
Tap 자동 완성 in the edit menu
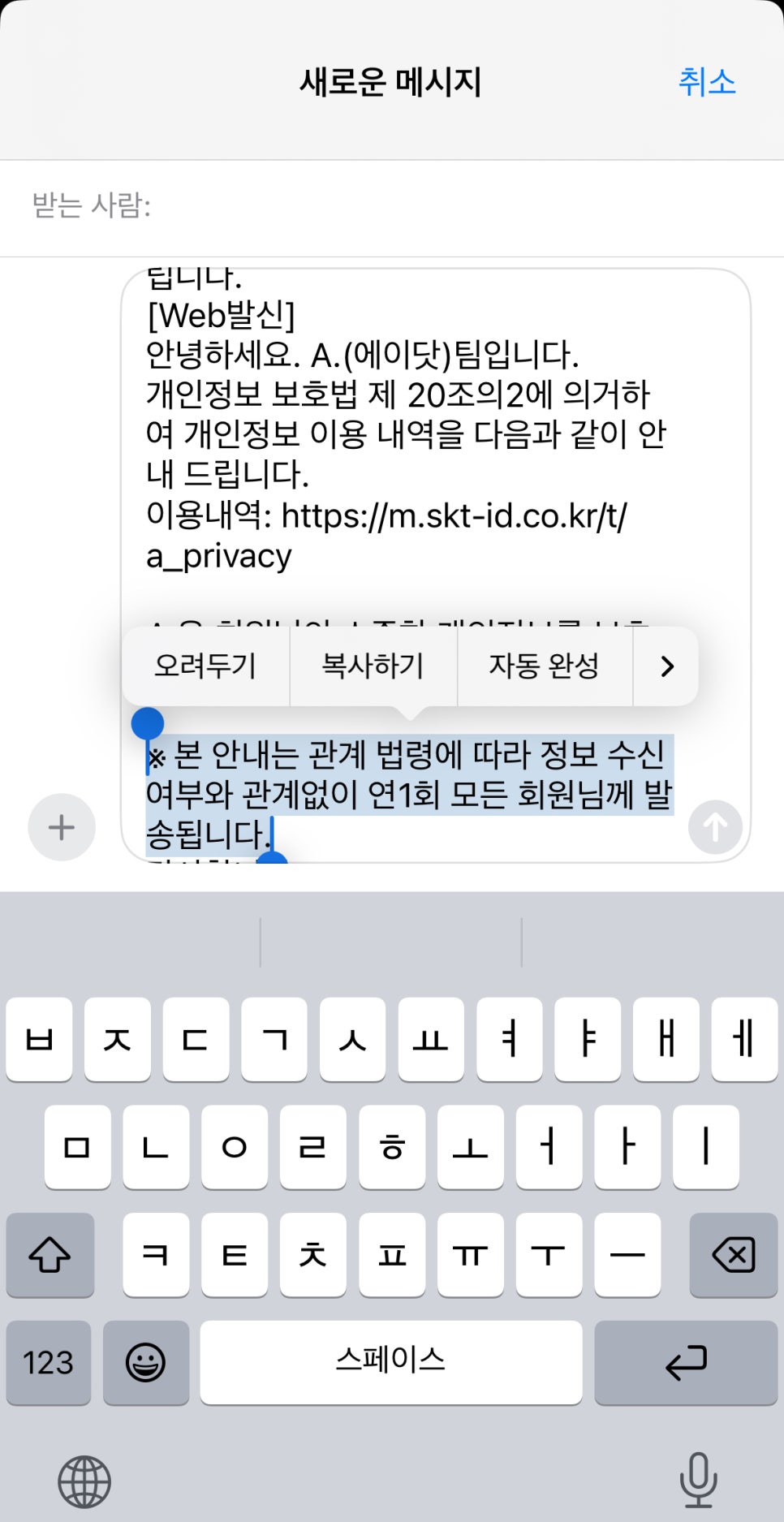[544, 666]
